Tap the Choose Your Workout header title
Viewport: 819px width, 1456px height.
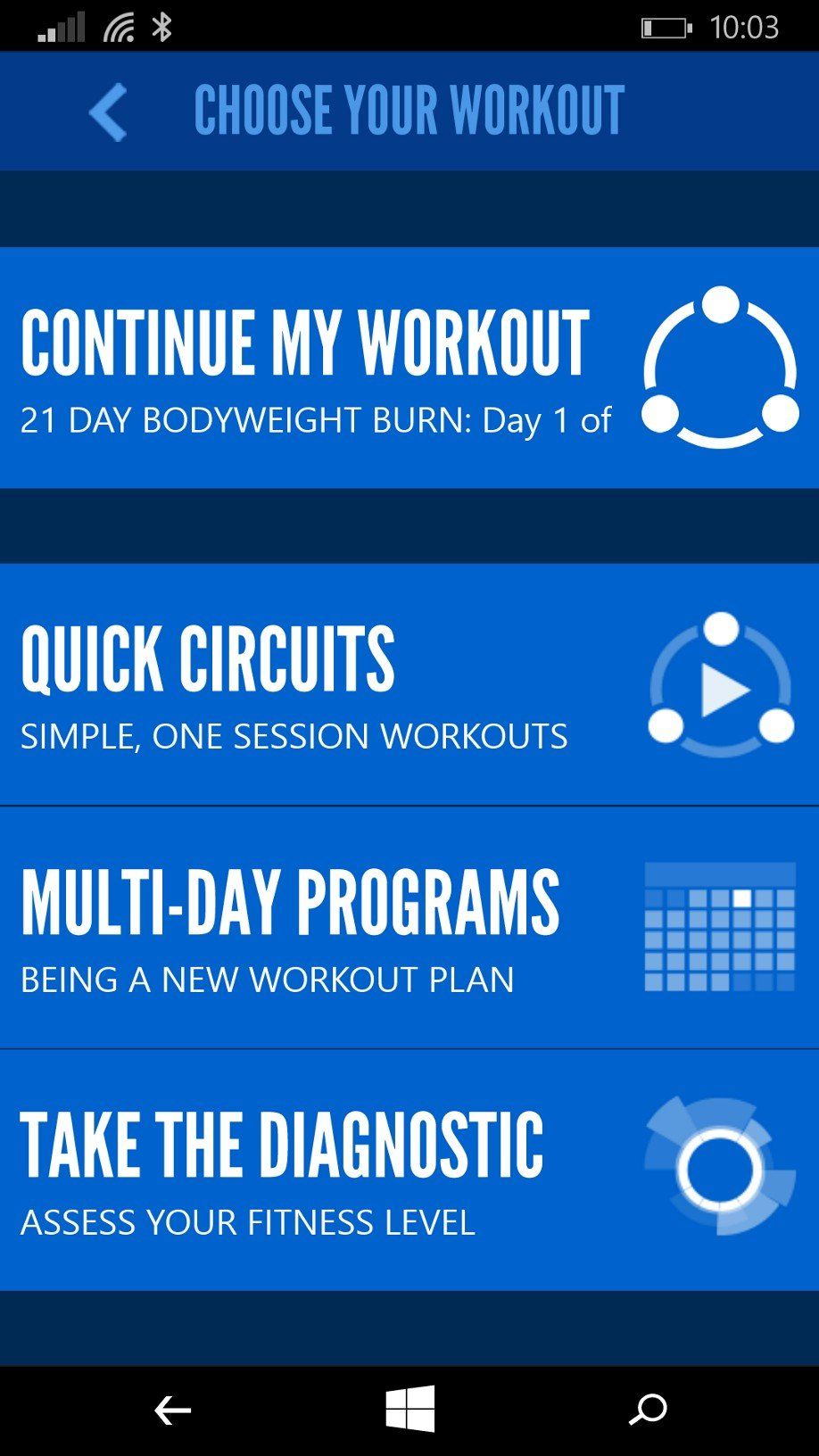pos(410,110)
